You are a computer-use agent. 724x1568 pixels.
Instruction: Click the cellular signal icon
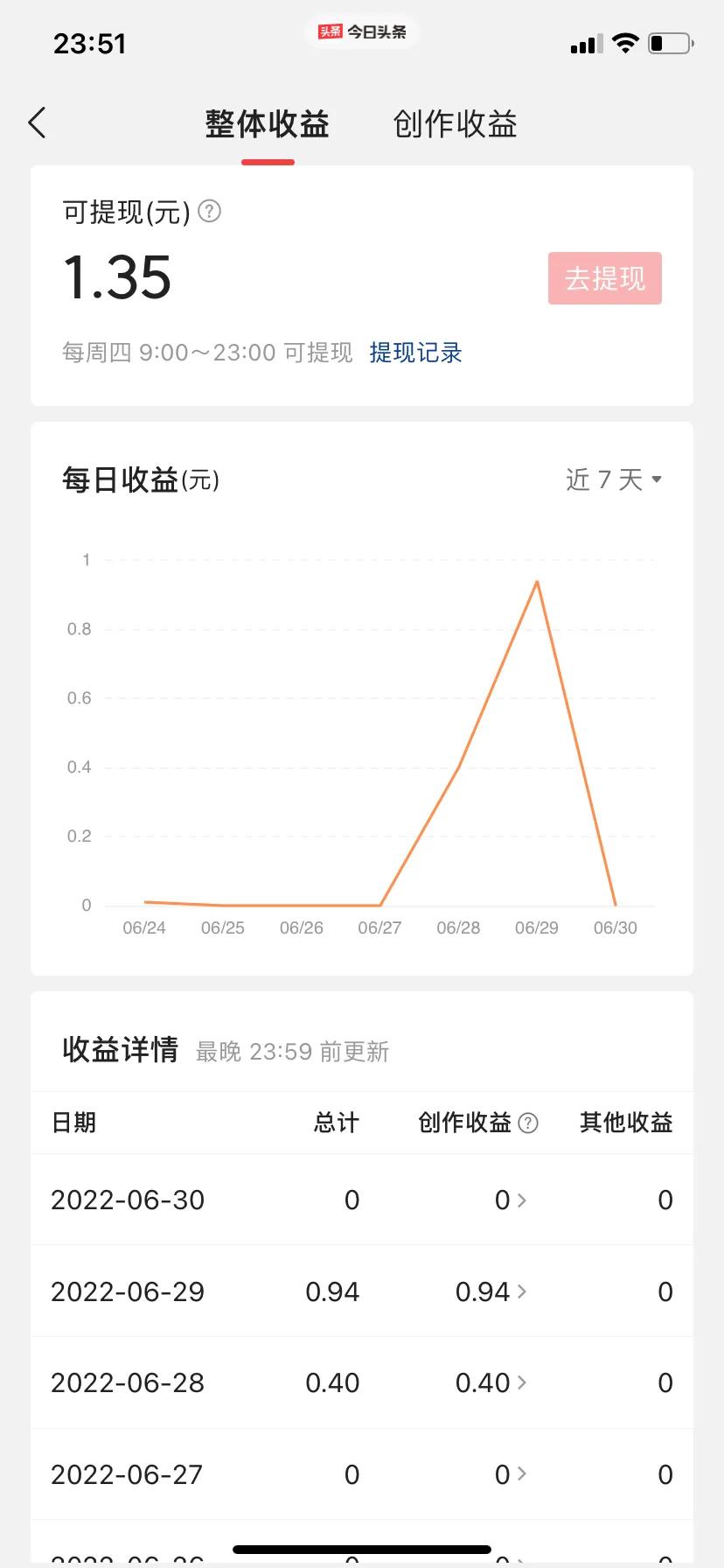[585, 42]
